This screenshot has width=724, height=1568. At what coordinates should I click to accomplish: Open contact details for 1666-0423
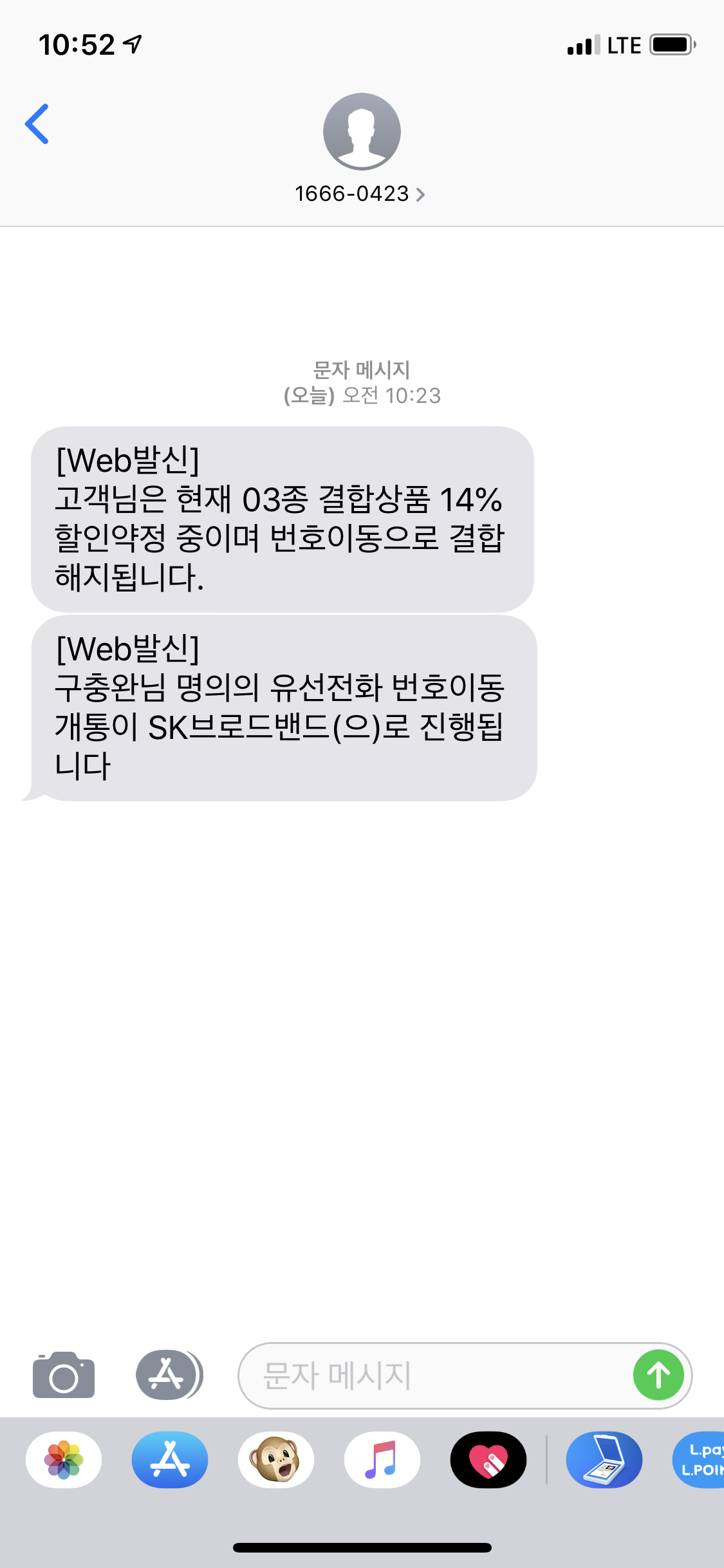(360, 193)
